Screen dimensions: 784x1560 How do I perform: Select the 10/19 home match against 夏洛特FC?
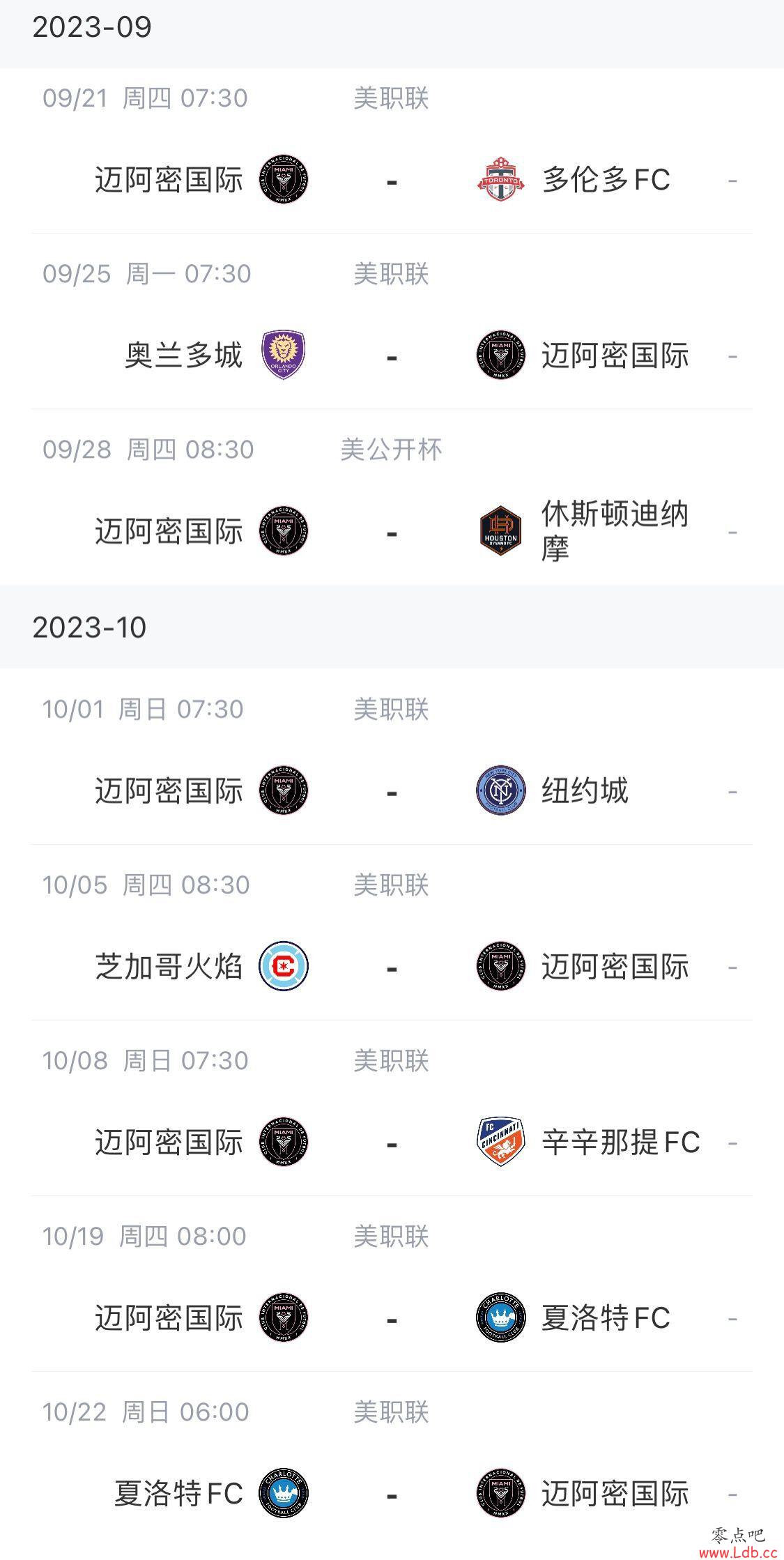coord(392,1284)
